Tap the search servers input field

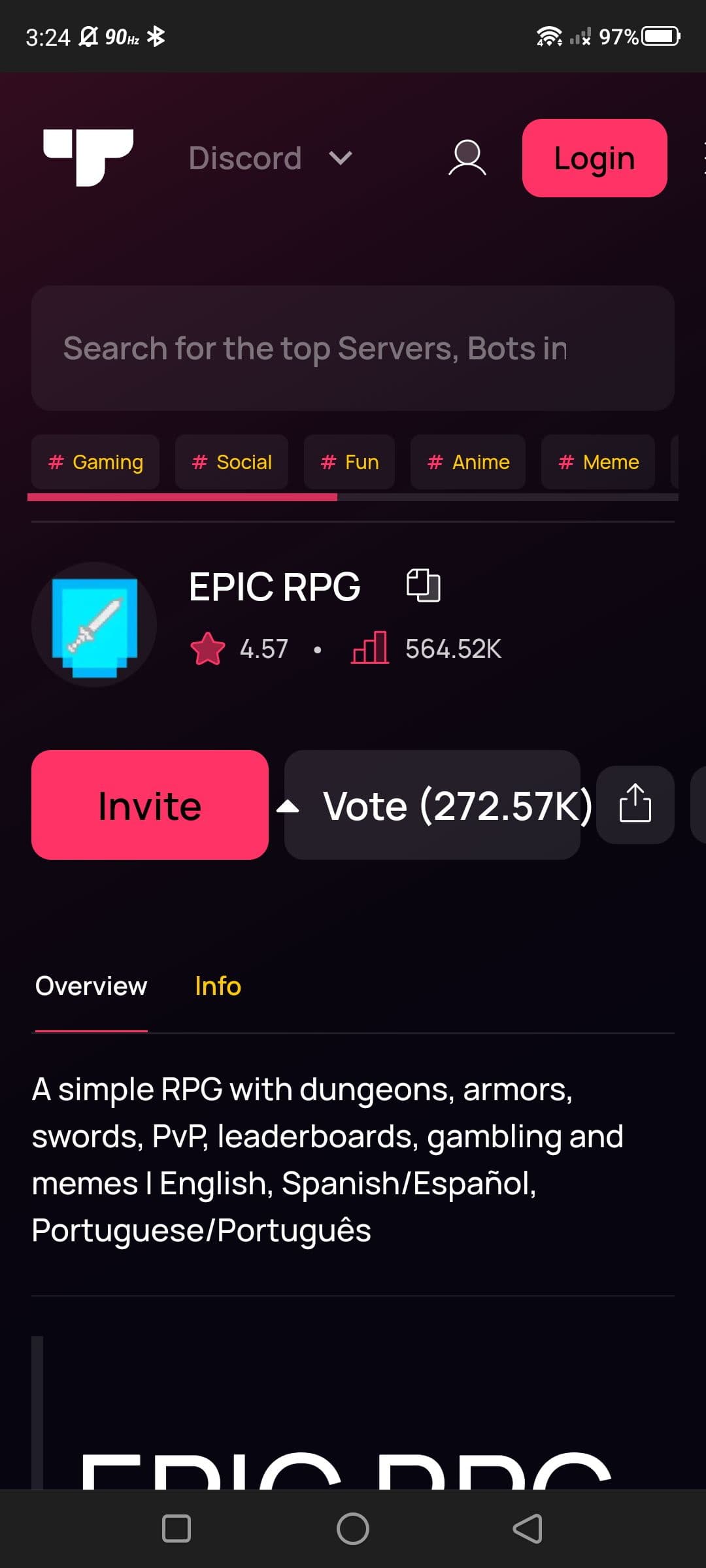[x=353, y=348]
